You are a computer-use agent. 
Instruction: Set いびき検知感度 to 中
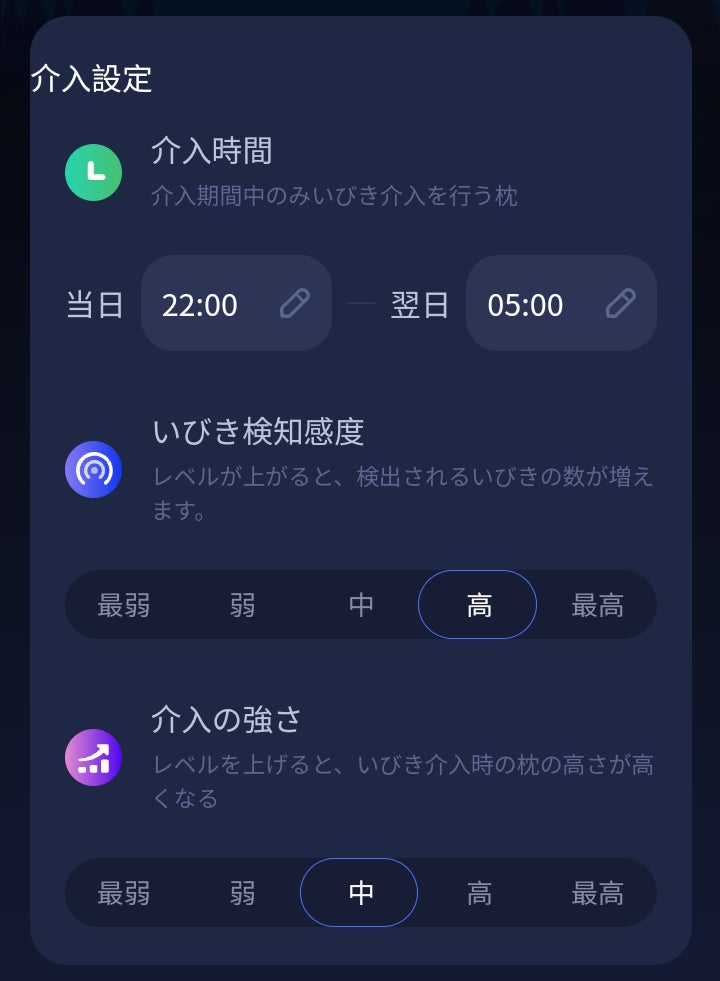pos(361,605)
